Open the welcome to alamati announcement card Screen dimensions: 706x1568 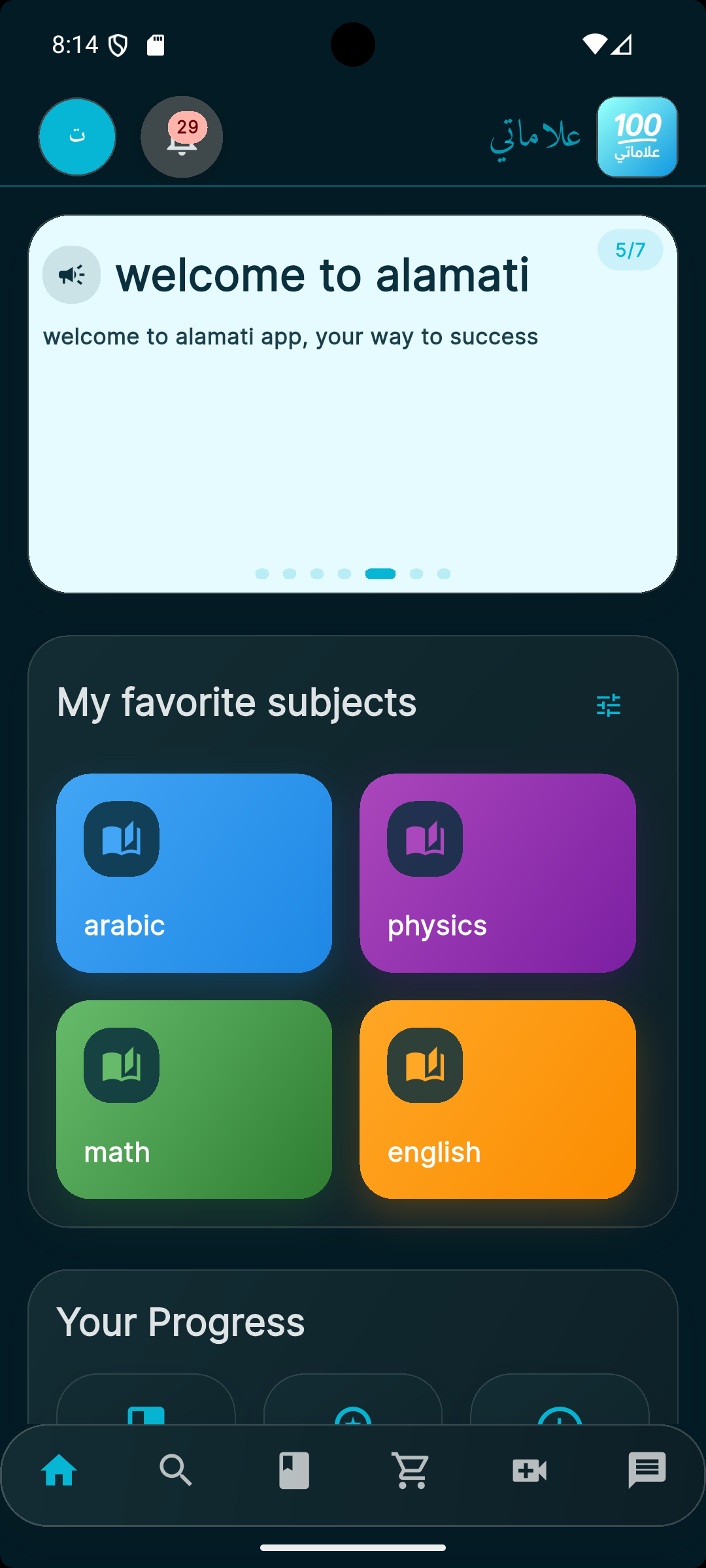tap(353, 404)
